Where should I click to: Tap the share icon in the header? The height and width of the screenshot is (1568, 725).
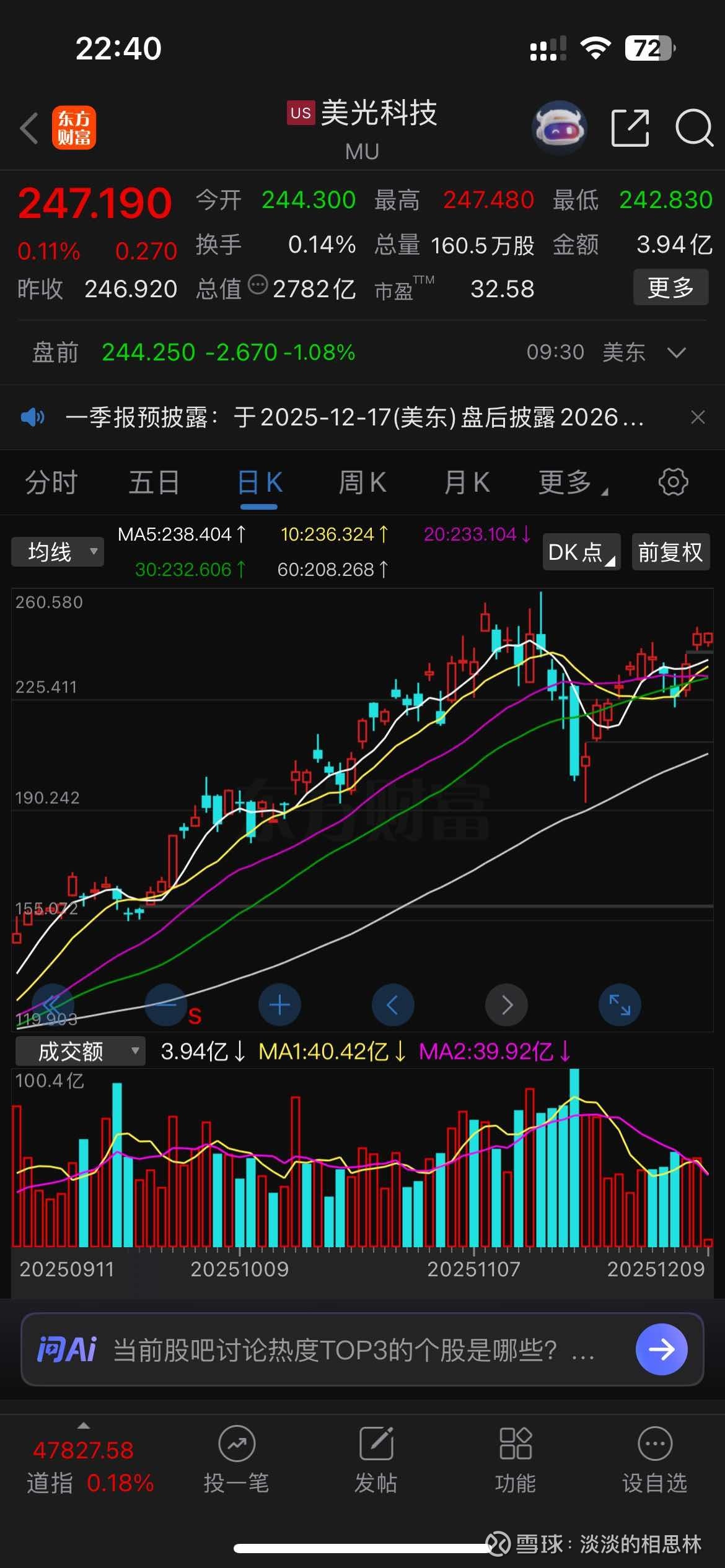631,126
